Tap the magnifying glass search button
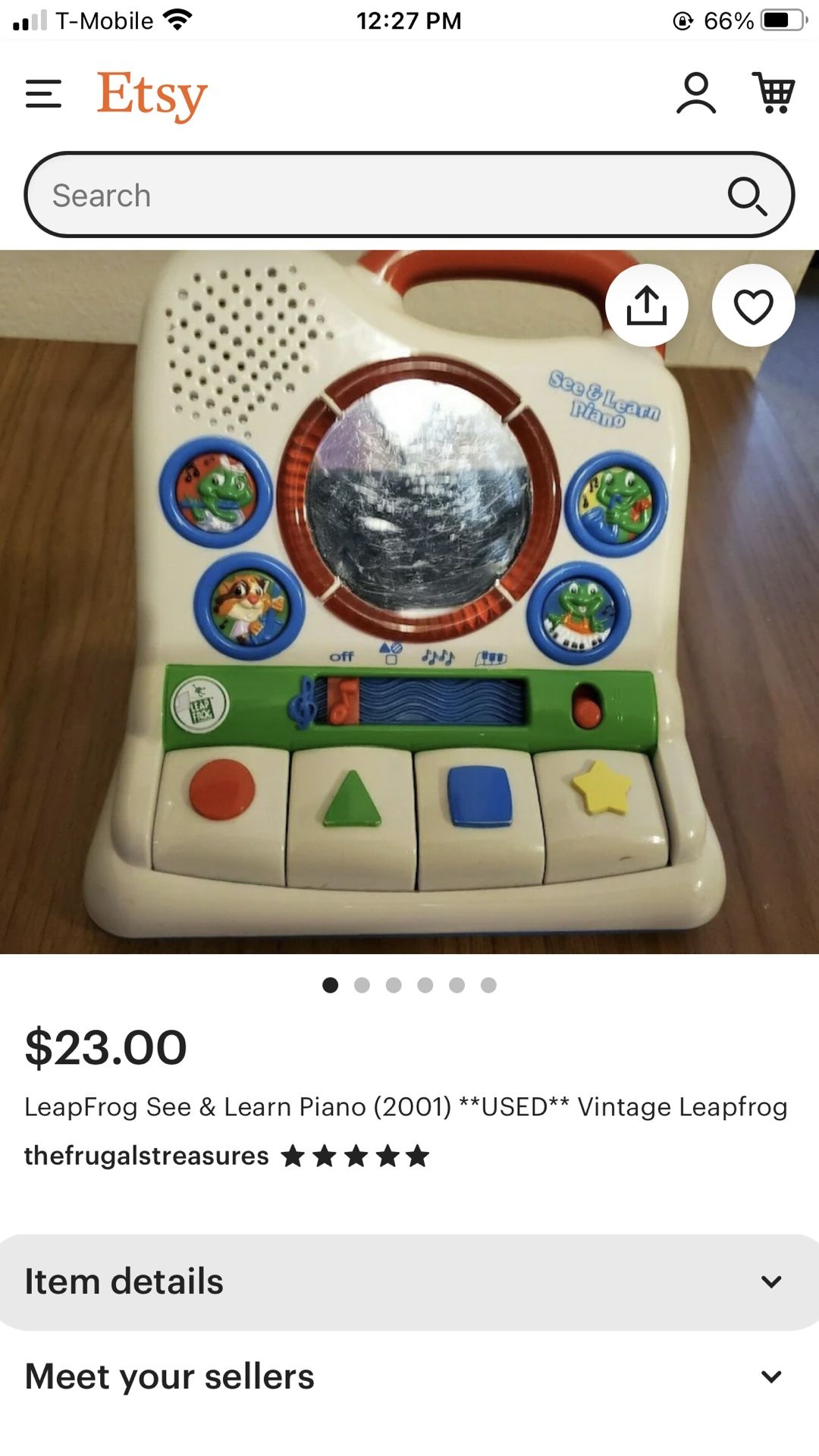 747,196
